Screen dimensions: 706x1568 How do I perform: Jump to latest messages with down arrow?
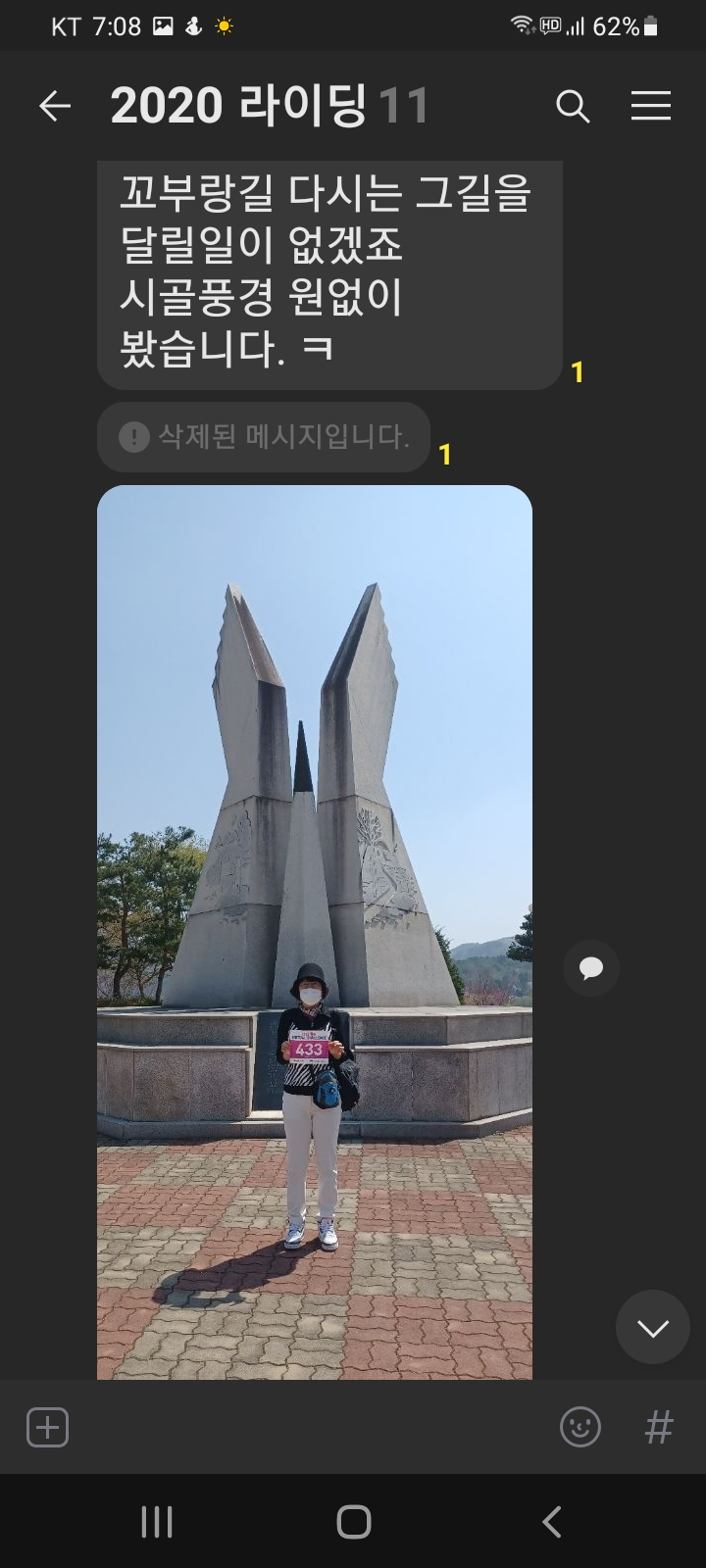pyautogui.click(x=652, y=1327)
